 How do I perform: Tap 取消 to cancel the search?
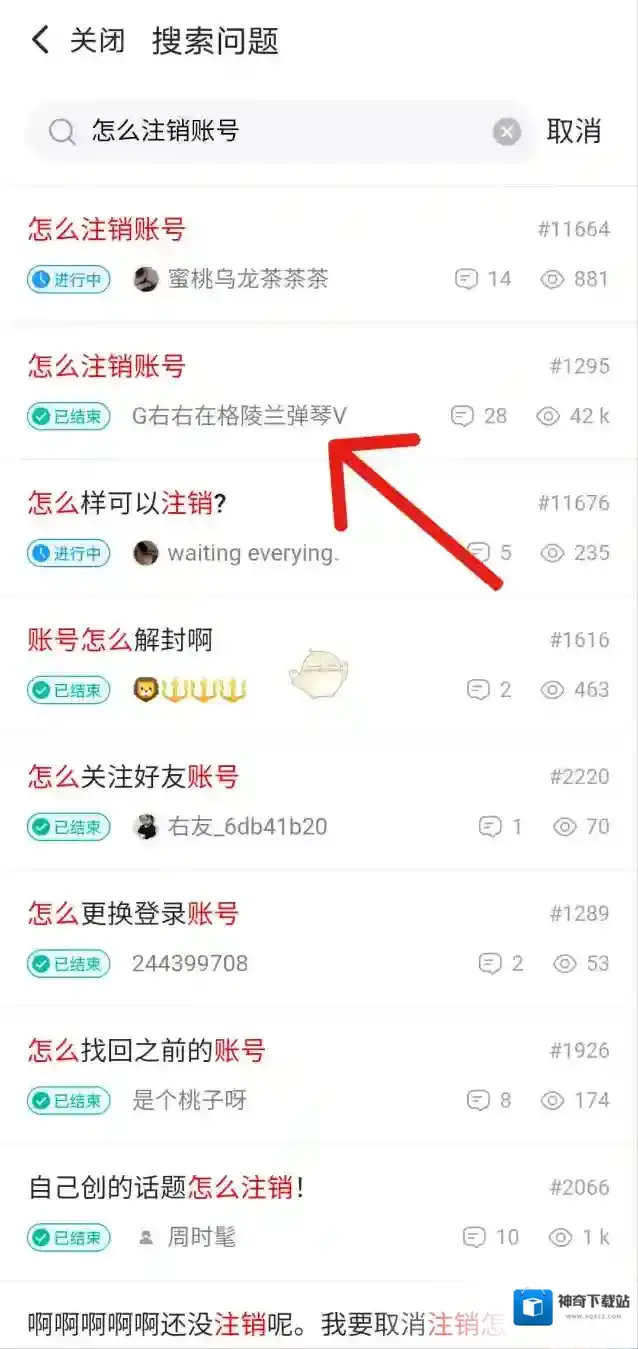coord(574,131)
